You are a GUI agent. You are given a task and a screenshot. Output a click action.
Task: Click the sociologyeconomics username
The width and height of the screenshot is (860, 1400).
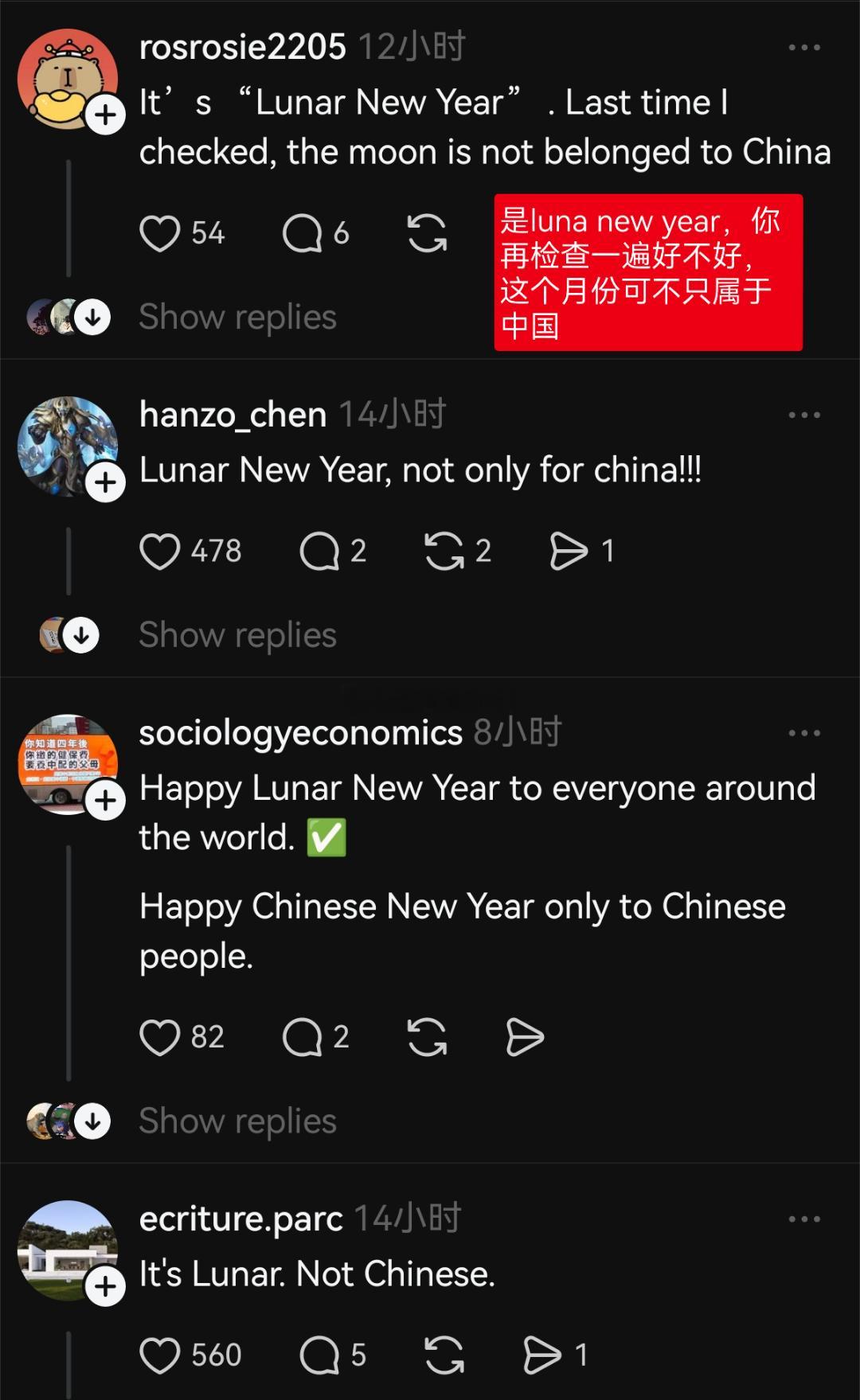(x=299, y=732)
